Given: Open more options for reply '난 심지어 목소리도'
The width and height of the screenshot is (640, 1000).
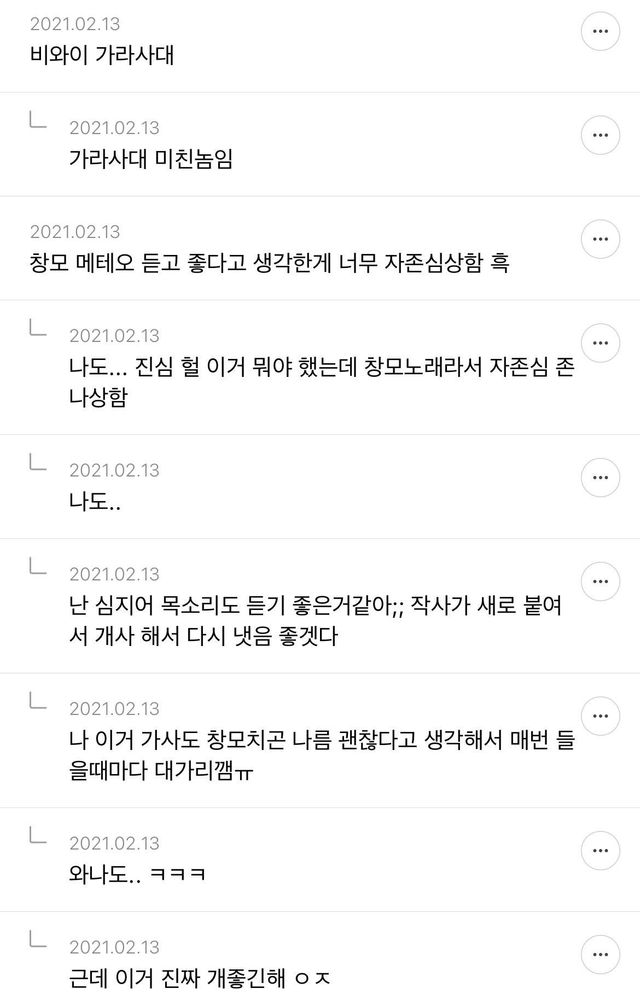Looking at the screenshot, I should (600, 582).
